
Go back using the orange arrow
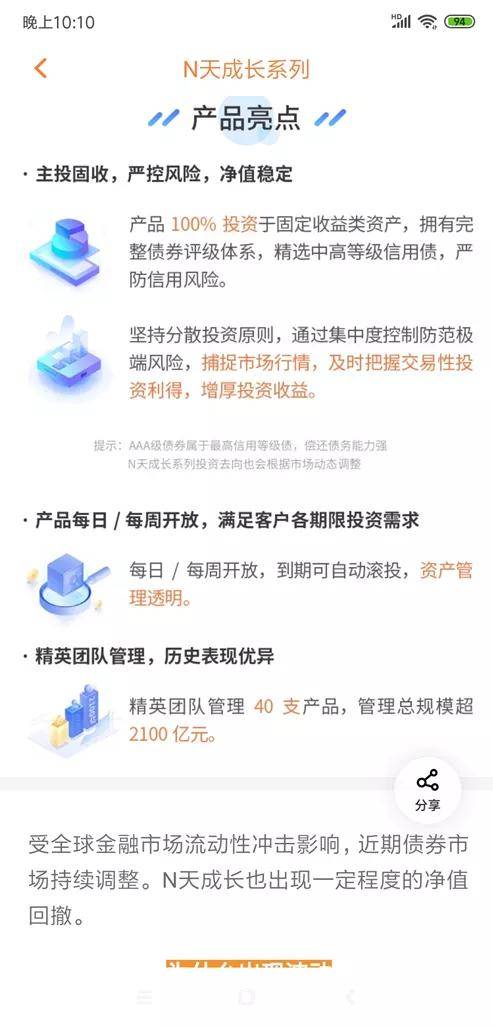tap(41, 68)
